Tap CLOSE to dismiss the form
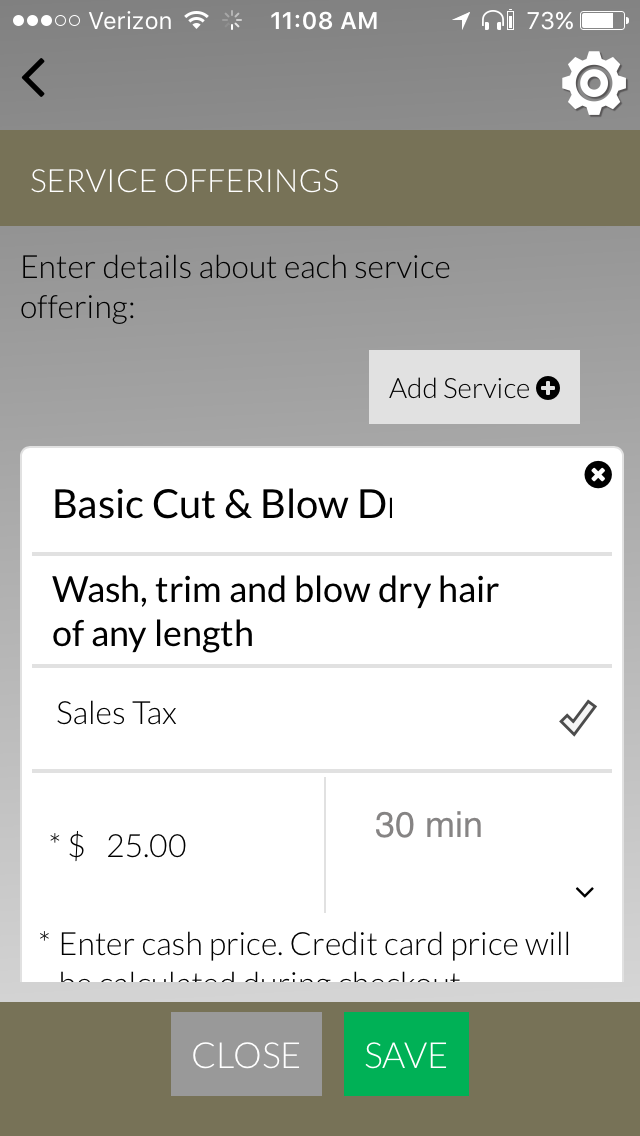This screenshot has height=1136, width=640. coord(246,1054)
